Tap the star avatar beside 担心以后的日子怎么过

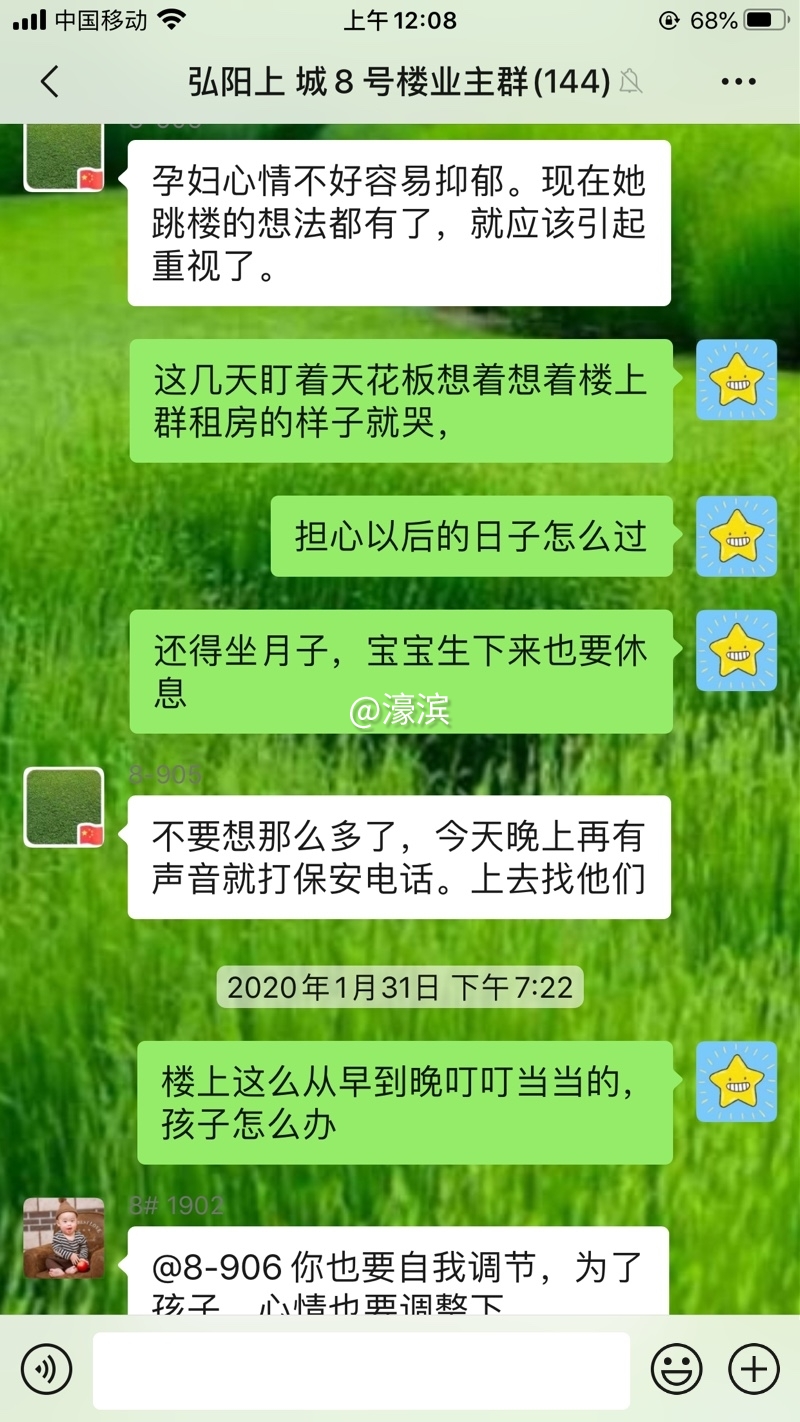pyautogui.click(x=736, y=536)
